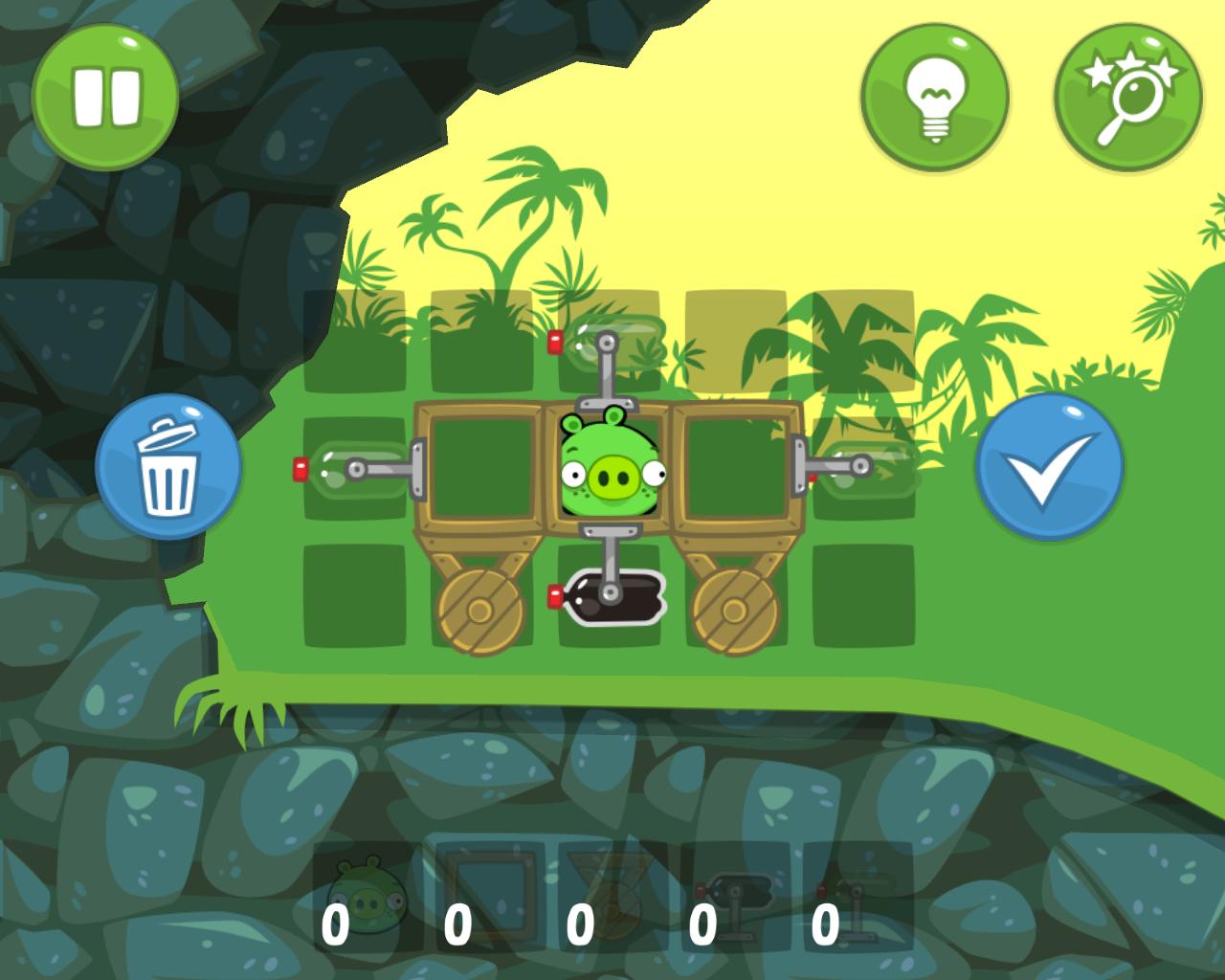Screen dimensions: 1225x980
Task: Select the black soda bottle under the pig
Action: click(612, 597)
